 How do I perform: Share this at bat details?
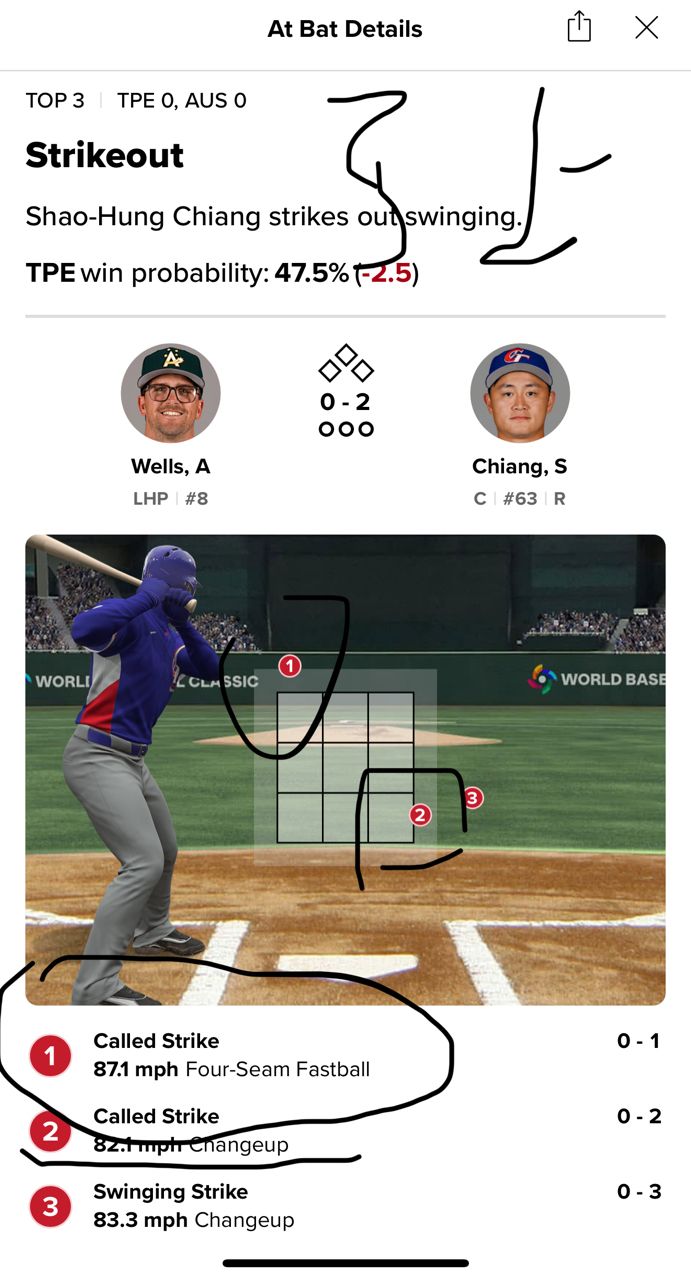click(x=579, y=28)
